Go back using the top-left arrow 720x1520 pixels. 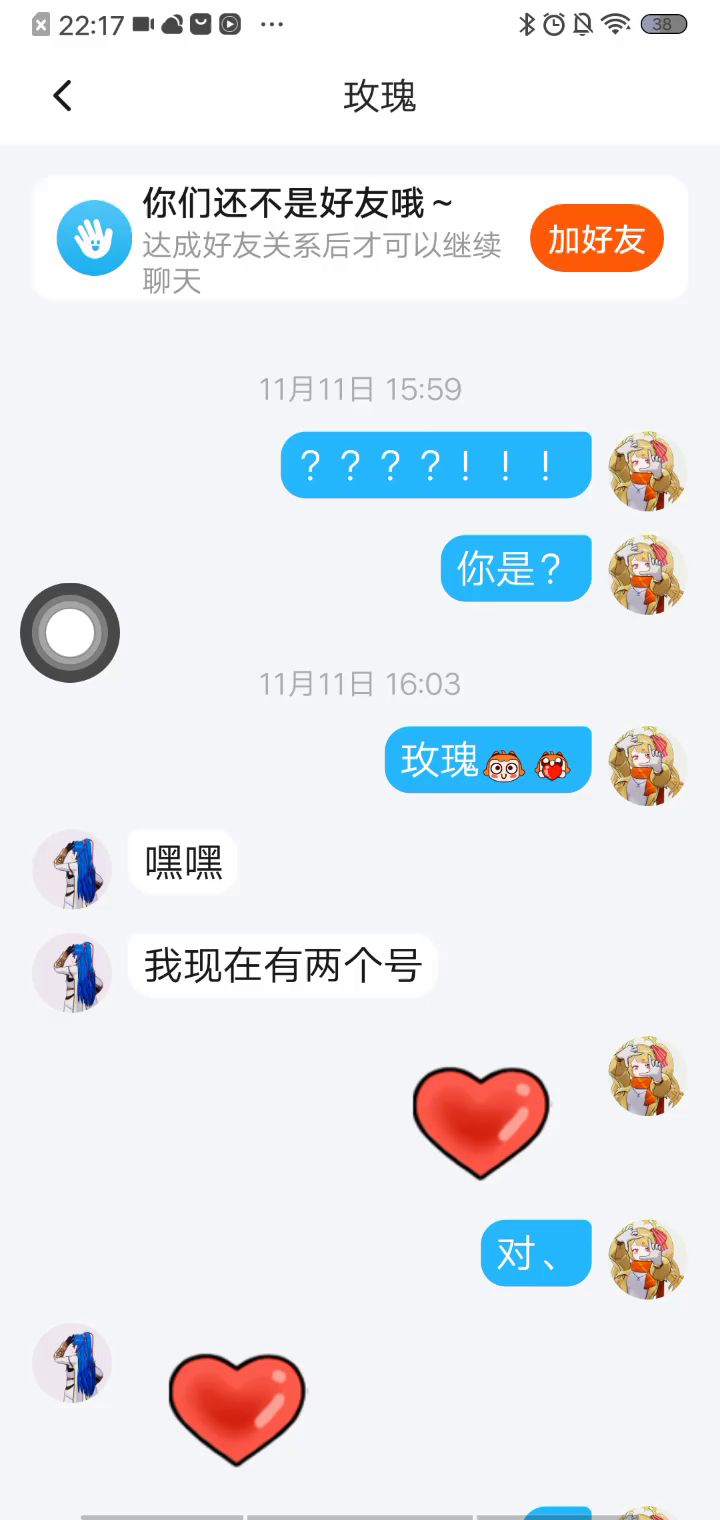tap(62, 96)
